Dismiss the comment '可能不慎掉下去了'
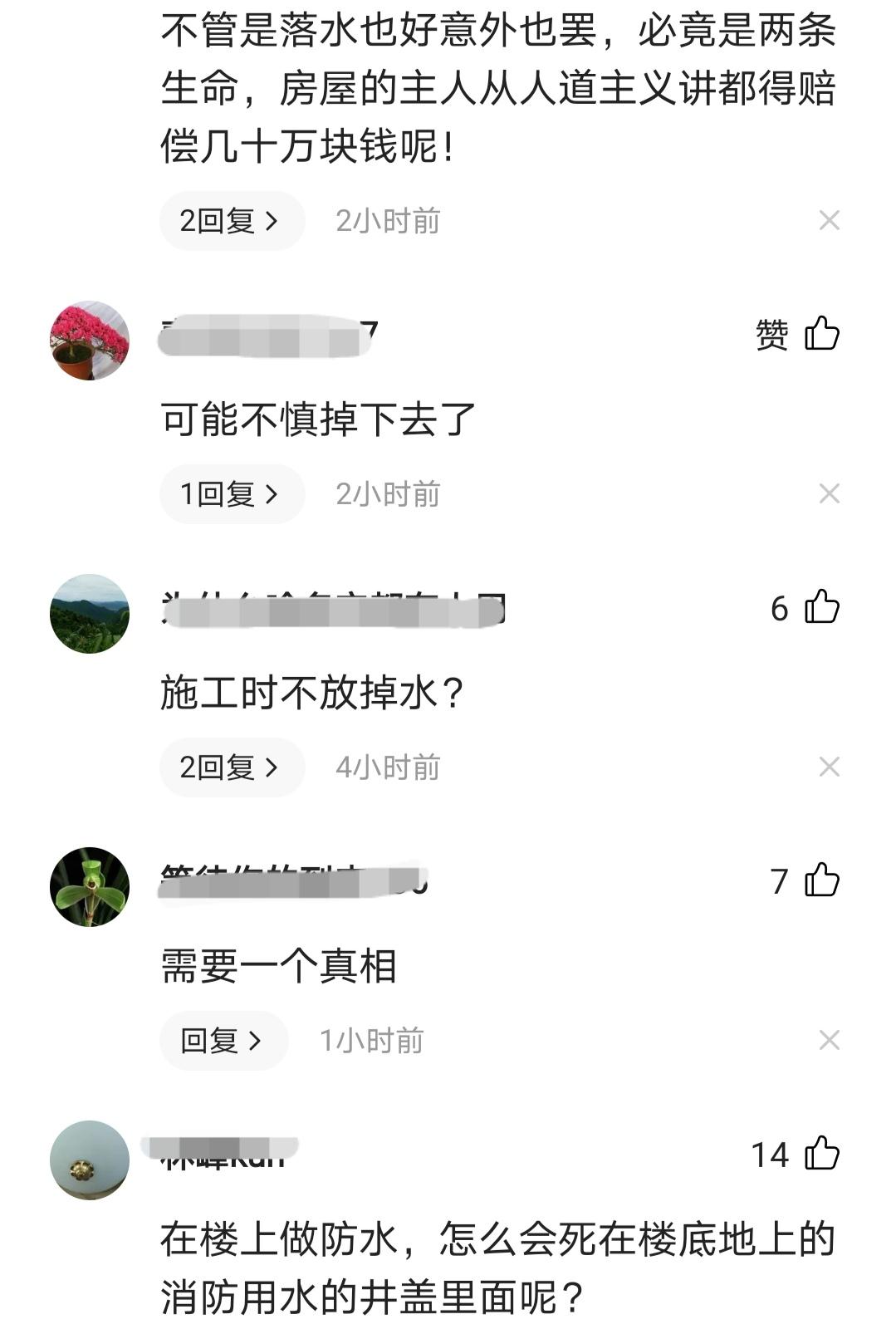The height and width of the screenshot is (1324, 896). [x=829, y=494]
